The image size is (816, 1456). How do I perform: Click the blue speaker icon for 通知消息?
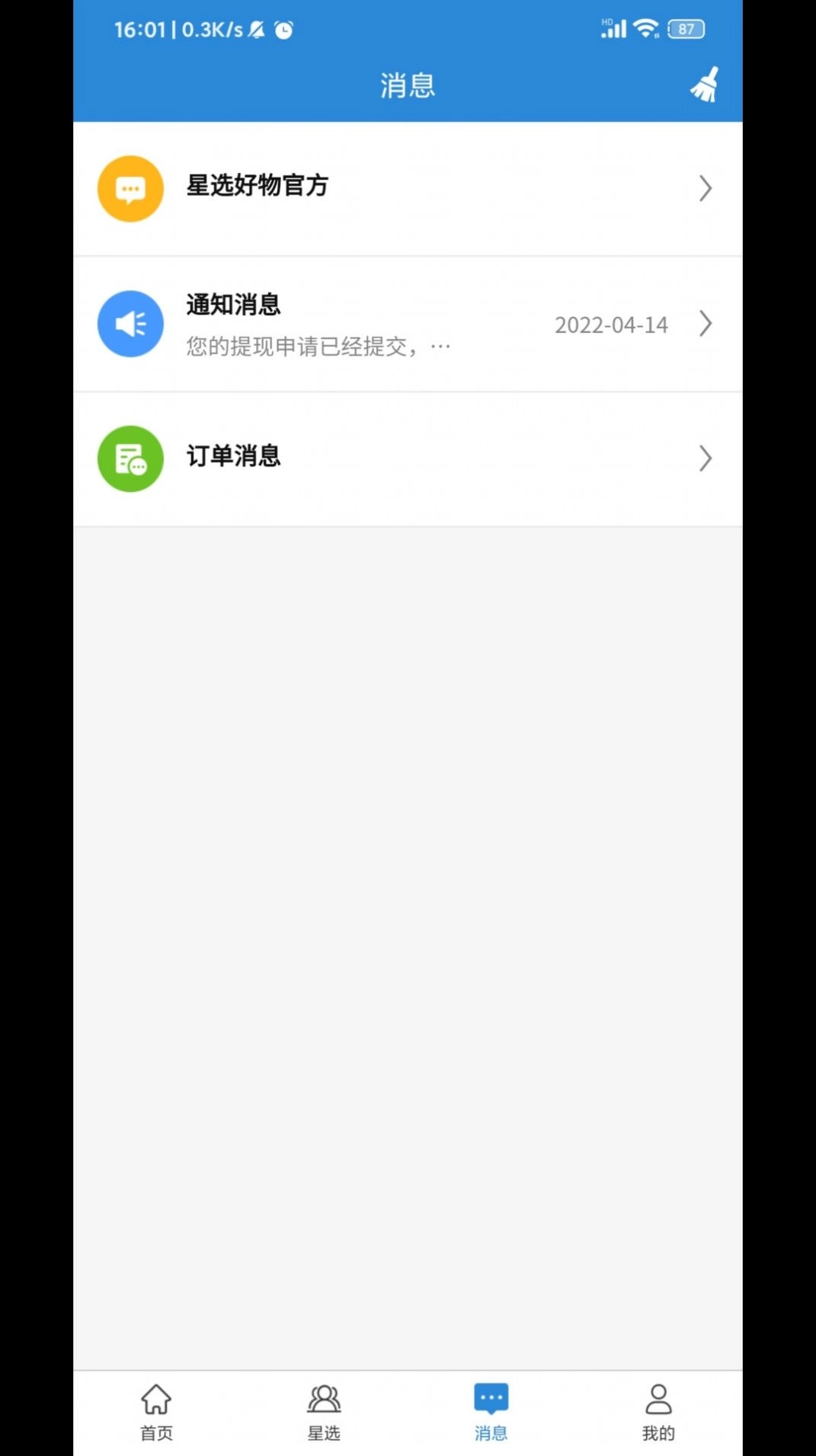point(130,324)
